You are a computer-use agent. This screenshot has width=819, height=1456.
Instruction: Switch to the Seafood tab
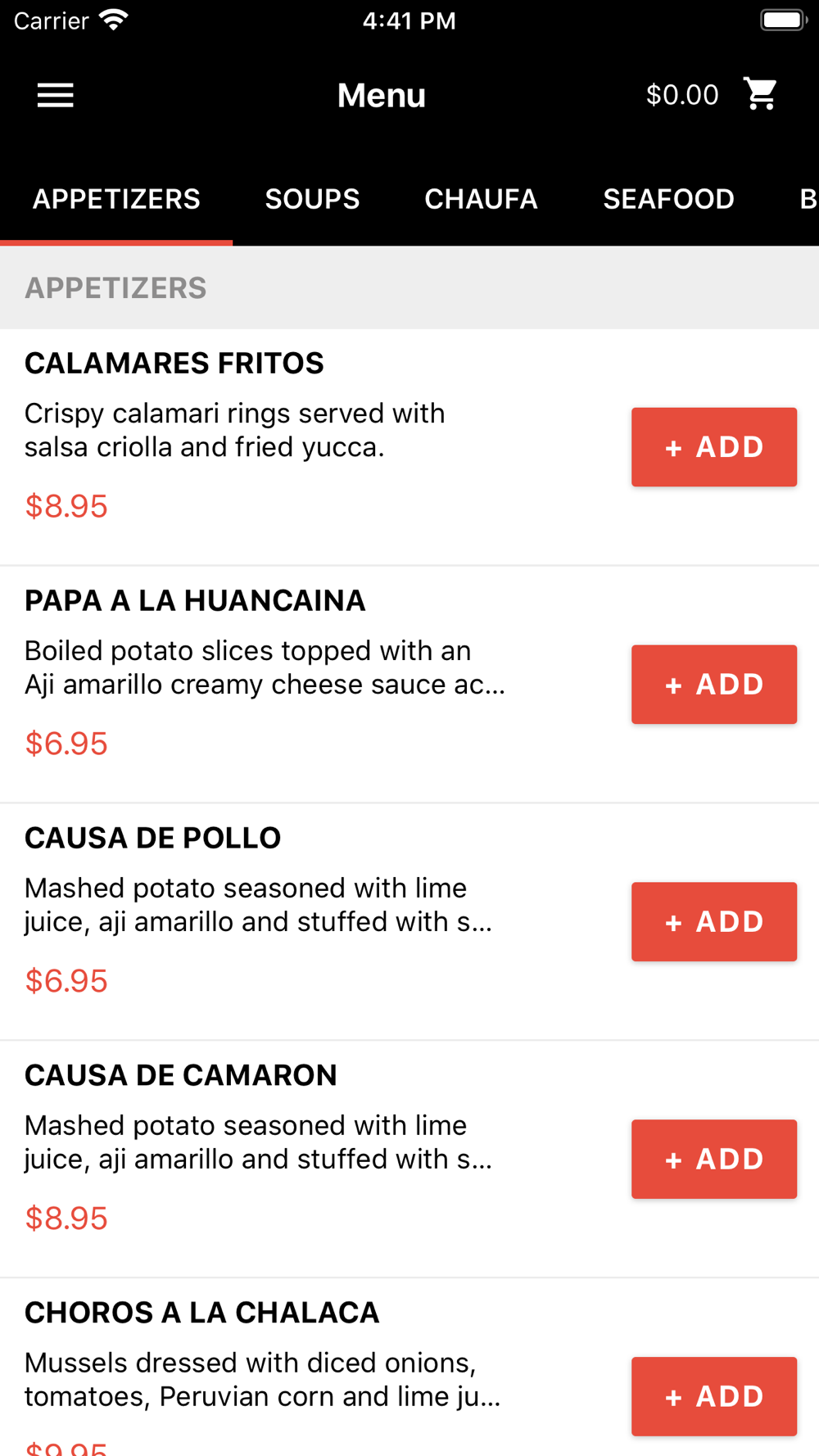[668, 199]
